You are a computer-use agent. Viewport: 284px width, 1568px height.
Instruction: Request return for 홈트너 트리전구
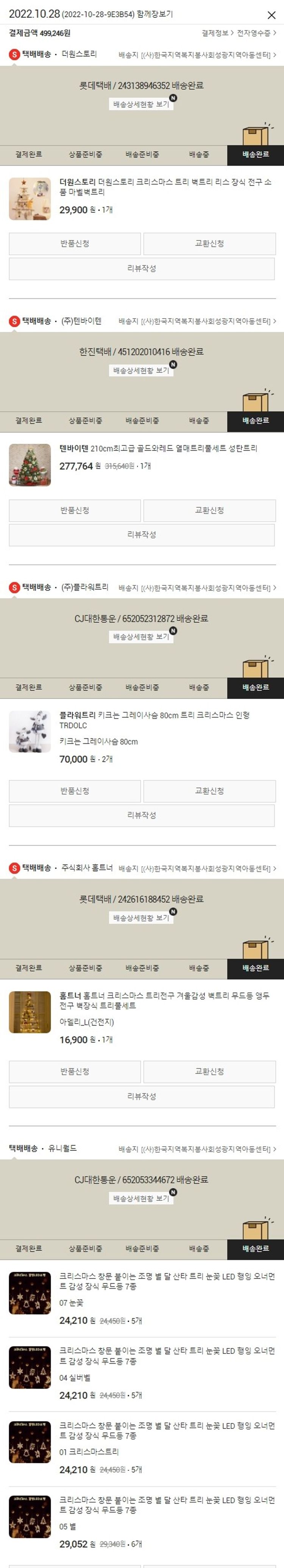click(75, 1071)
